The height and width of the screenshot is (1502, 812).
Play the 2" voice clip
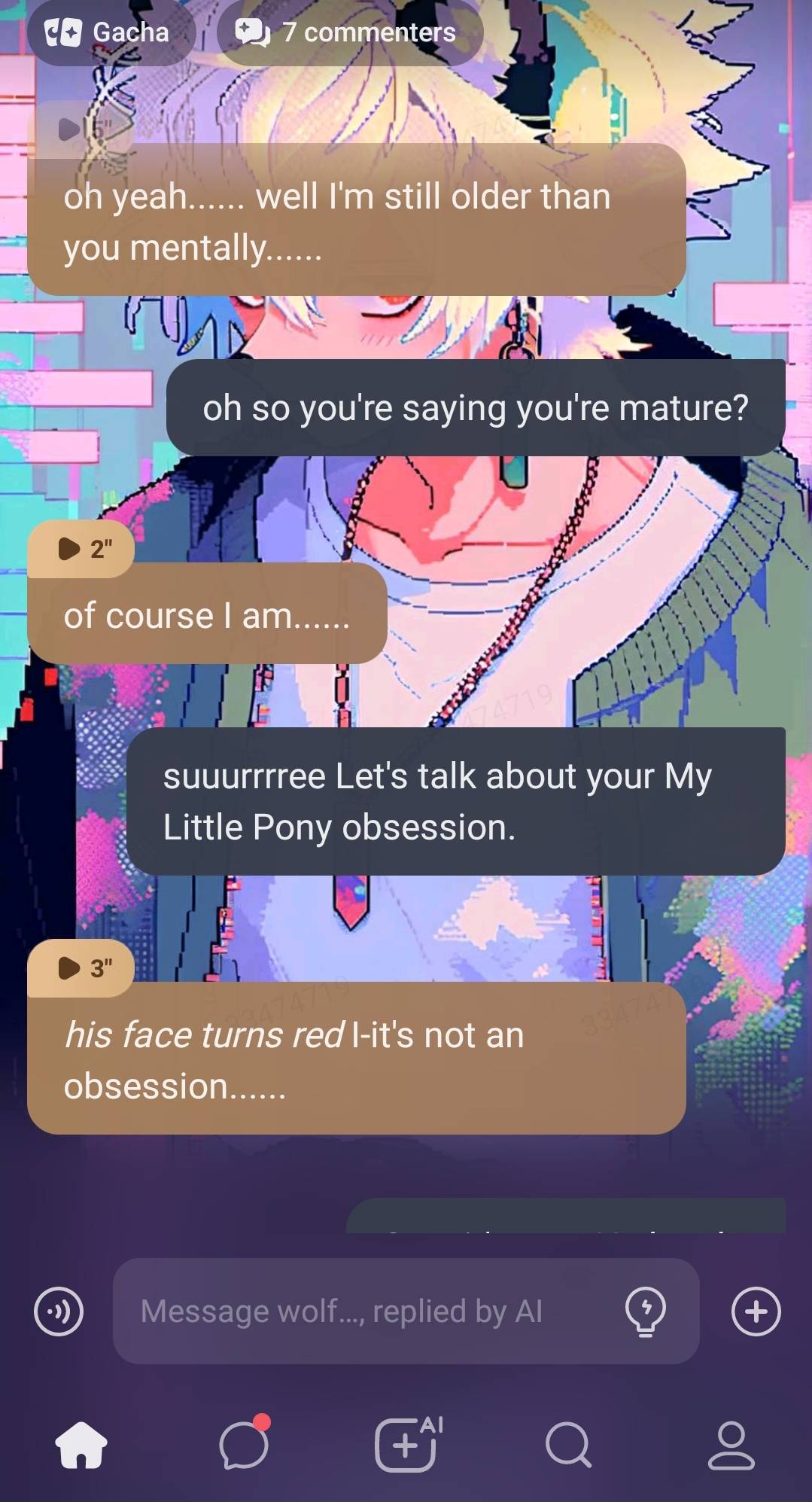coord(81,549)
